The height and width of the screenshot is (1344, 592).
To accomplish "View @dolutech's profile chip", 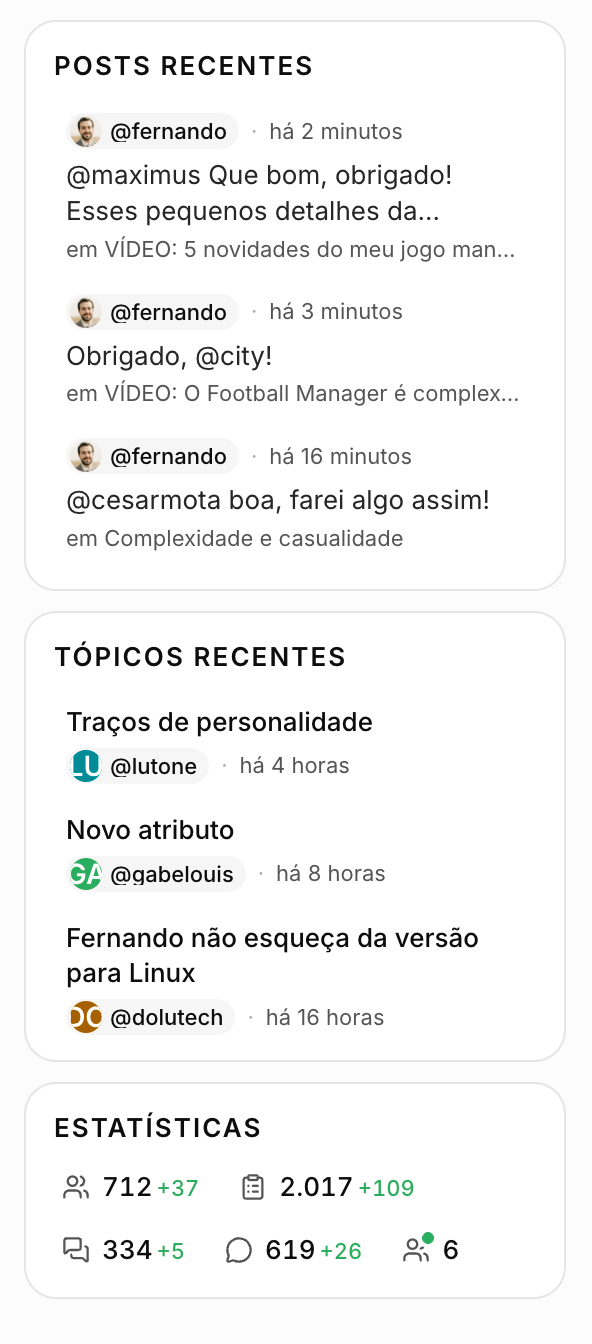I will click(x=150, y=1018).
